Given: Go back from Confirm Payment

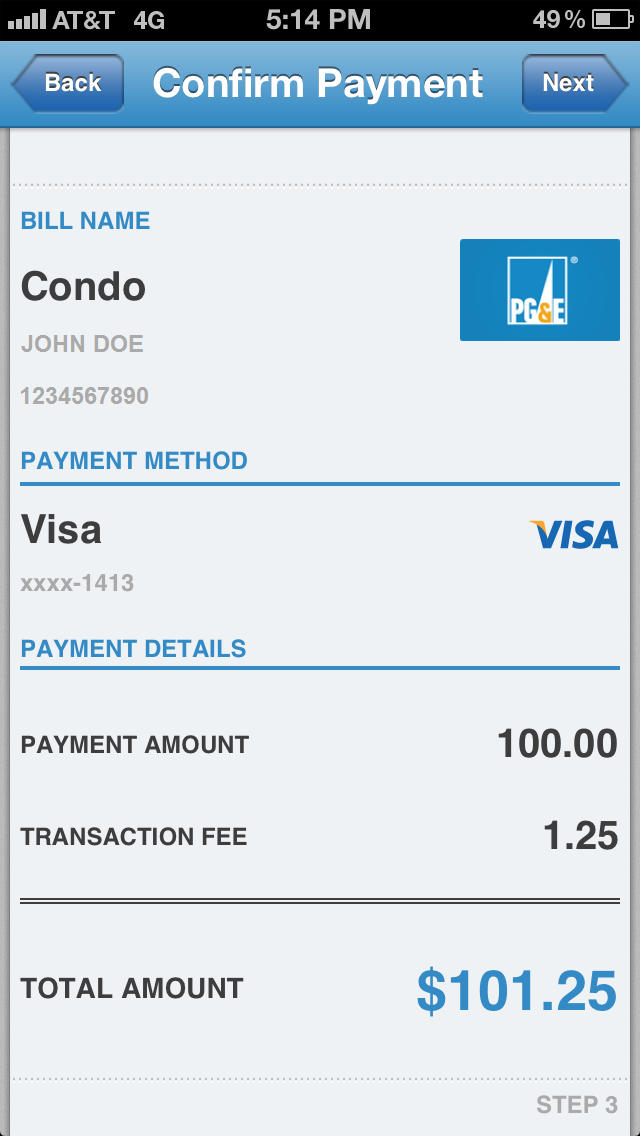Looking at the screenshot, I should pyautogui.click(x=69, y=83).
